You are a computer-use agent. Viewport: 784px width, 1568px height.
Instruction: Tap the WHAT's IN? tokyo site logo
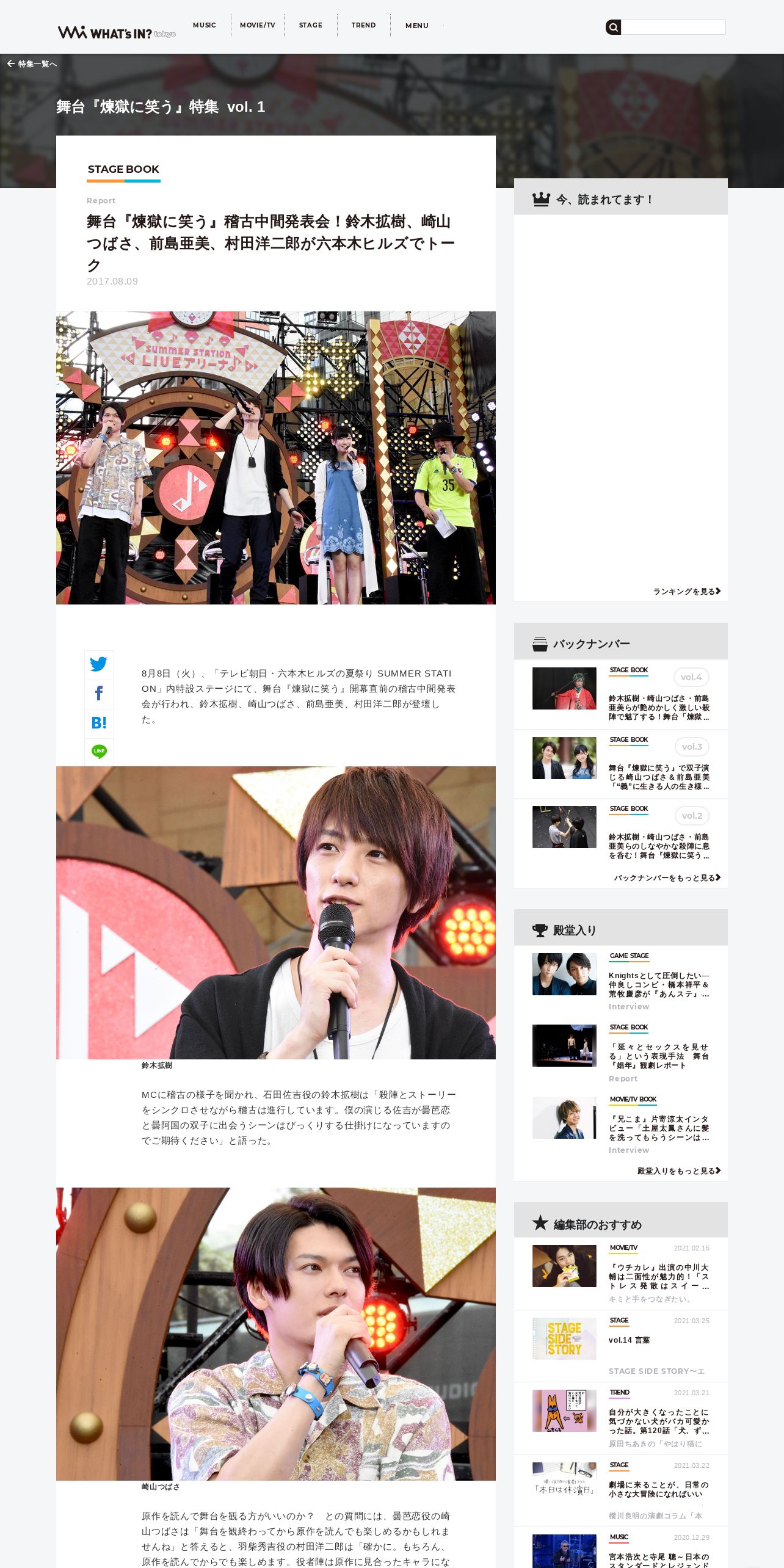tap(117, 32)
